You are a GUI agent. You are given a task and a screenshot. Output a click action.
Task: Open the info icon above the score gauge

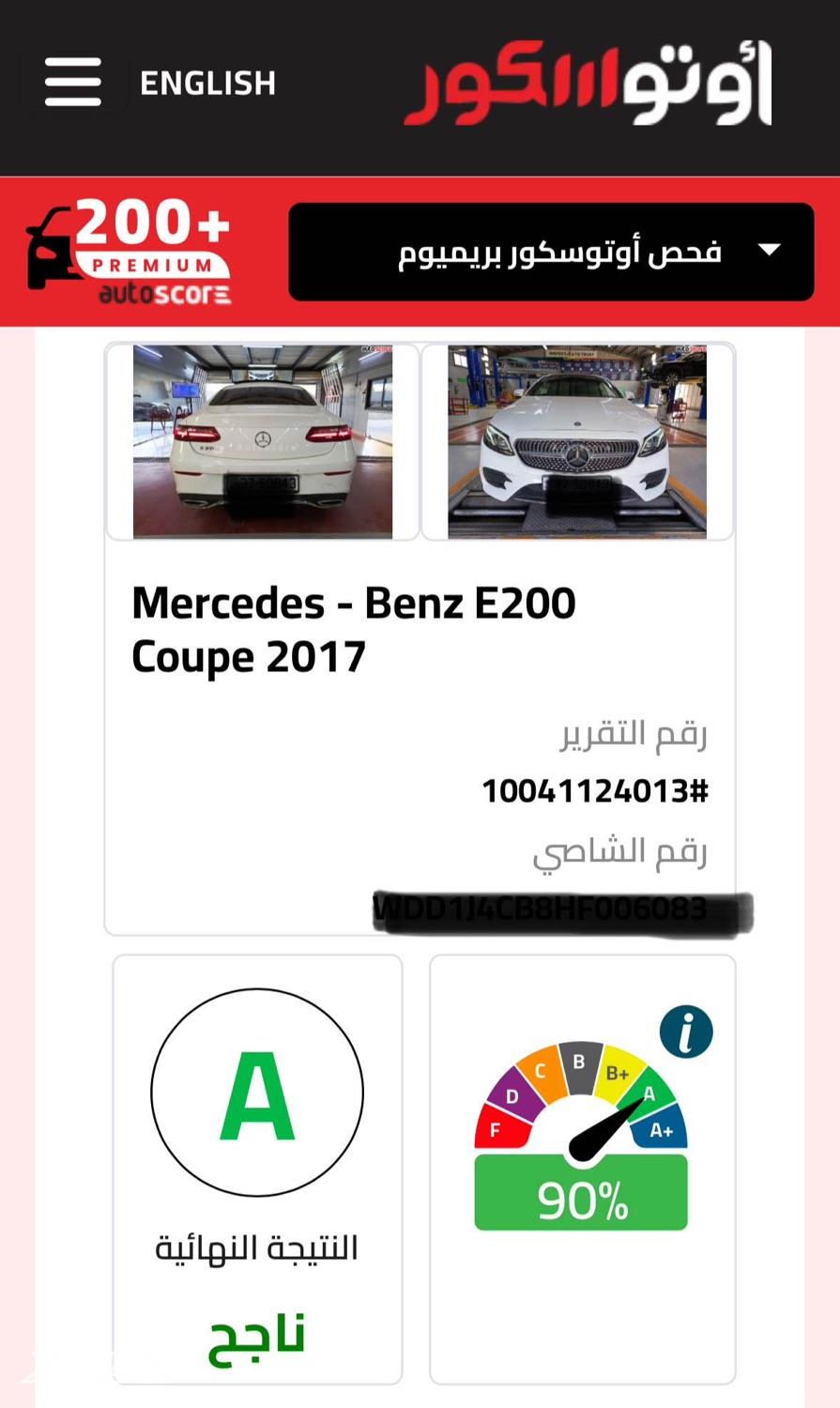[x=686, y=1033]
